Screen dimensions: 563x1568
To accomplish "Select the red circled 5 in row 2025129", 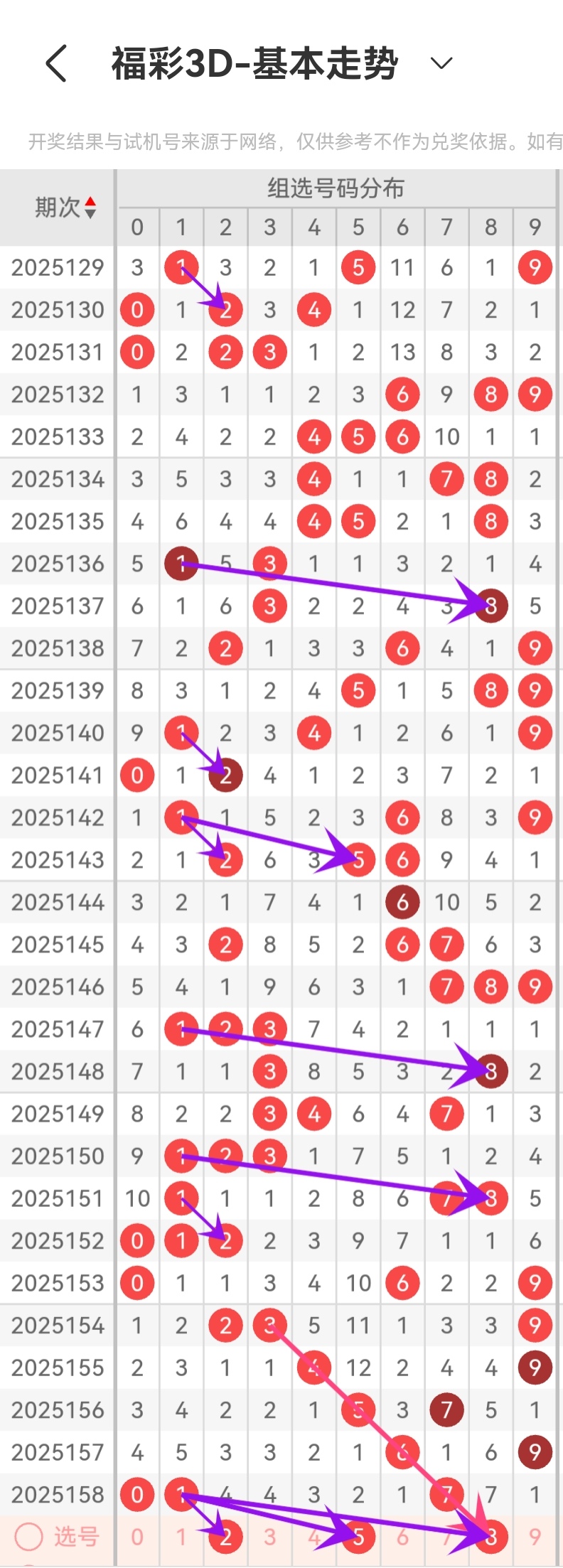I will pos(358,268).
